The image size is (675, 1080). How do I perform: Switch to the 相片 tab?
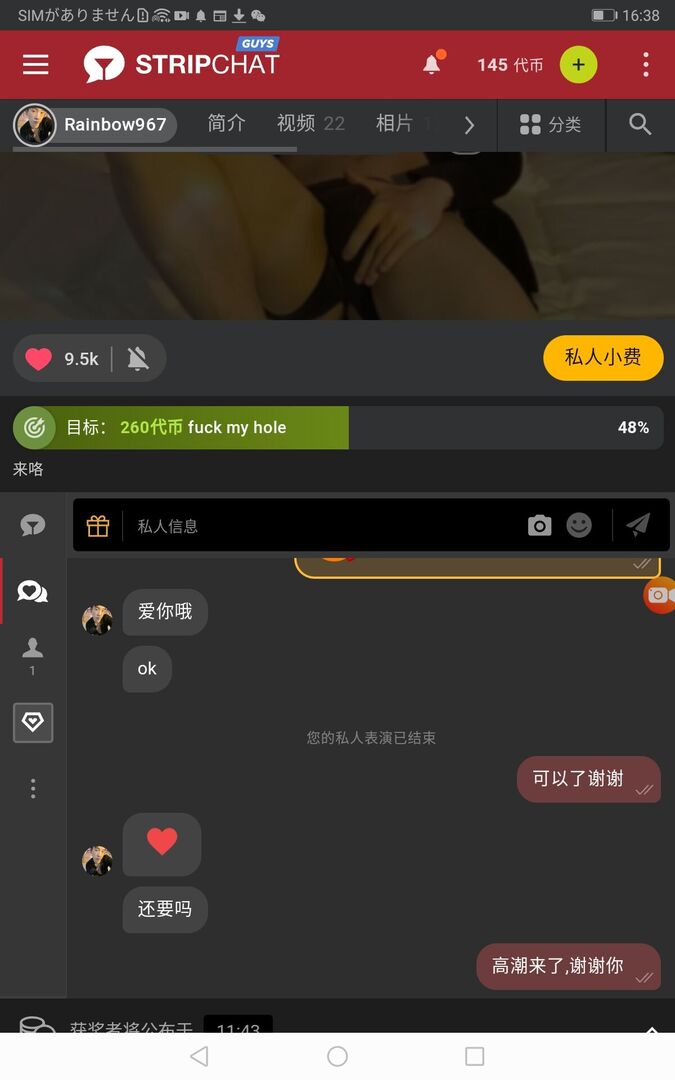pos(395,124)
